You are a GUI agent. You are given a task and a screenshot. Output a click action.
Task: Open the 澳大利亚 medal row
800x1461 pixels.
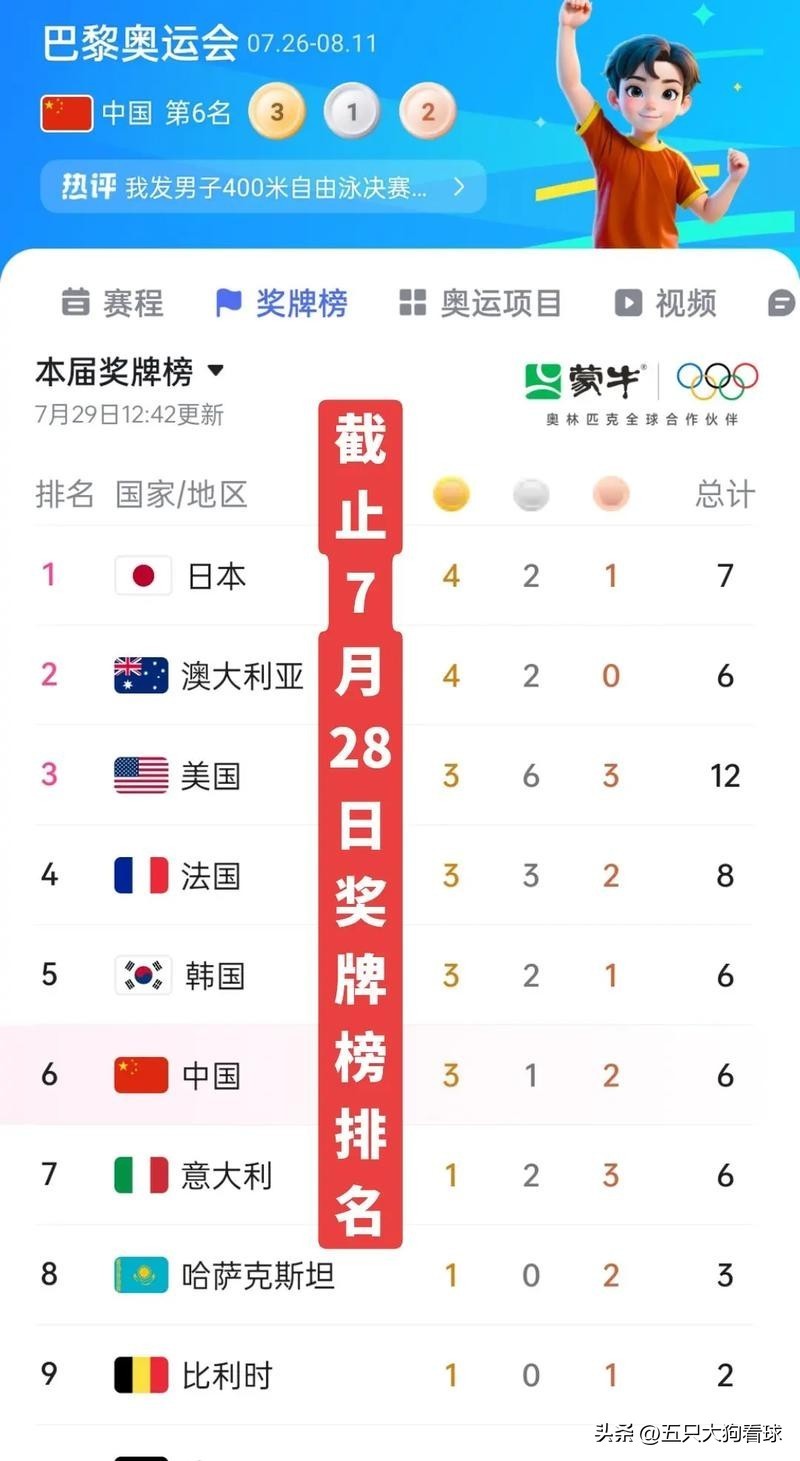point(395,675)
